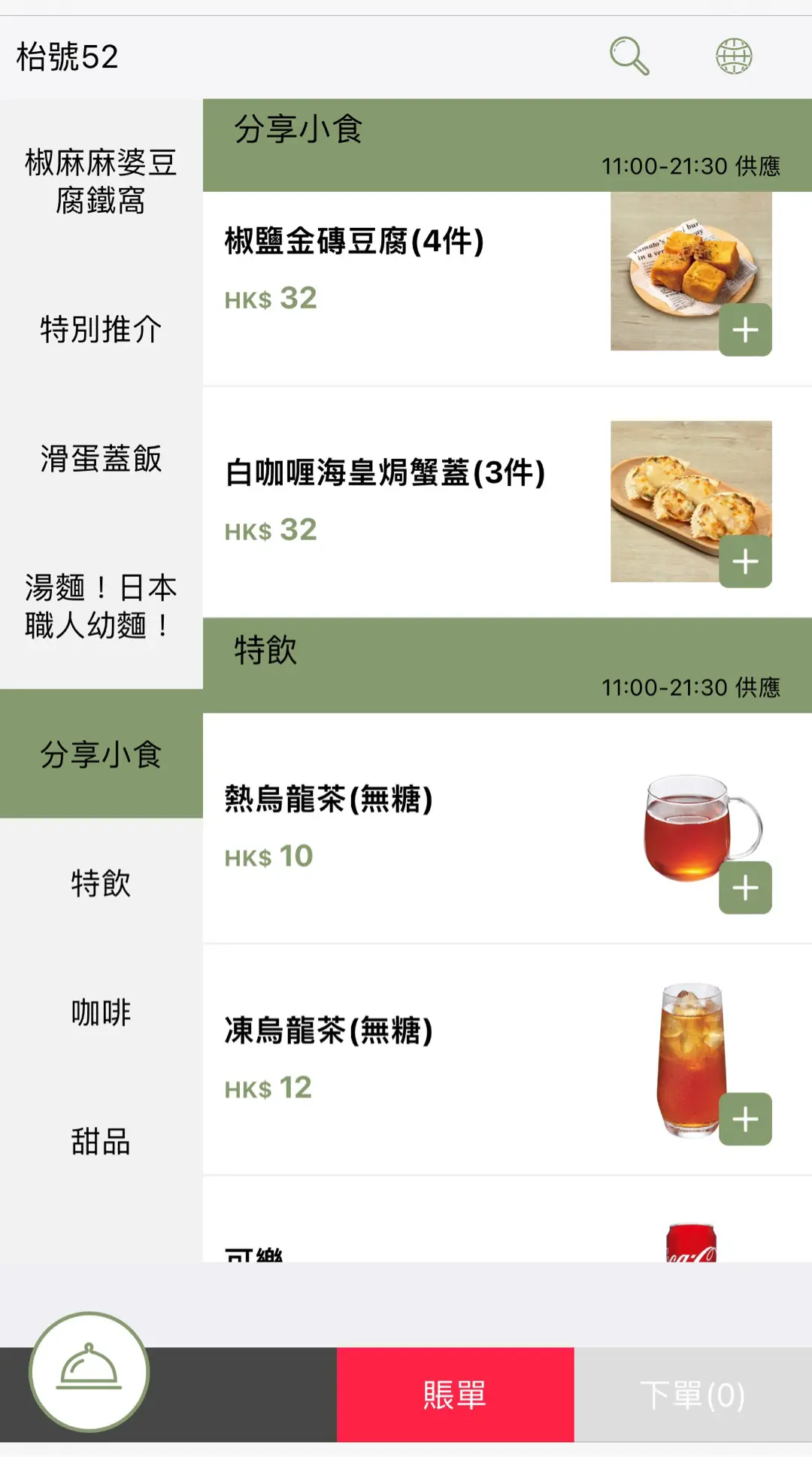Add 白咖喱海皇焗蟹蓋(3件) to the order
Screen dimensions: 812x1457
tap(745, 561)
